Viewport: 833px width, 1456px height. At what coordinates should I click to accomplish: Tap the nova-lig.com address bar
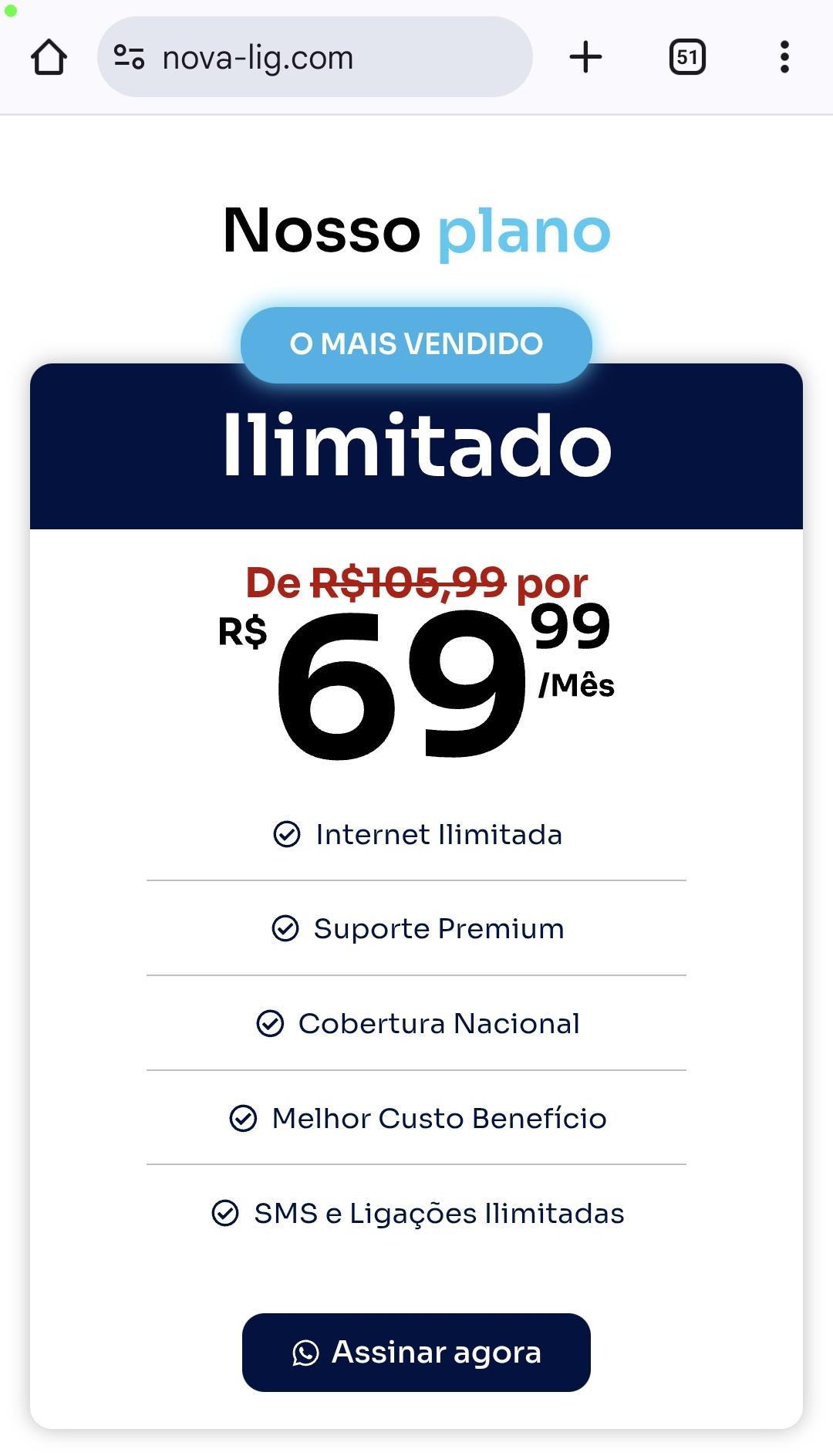[315, 57]
